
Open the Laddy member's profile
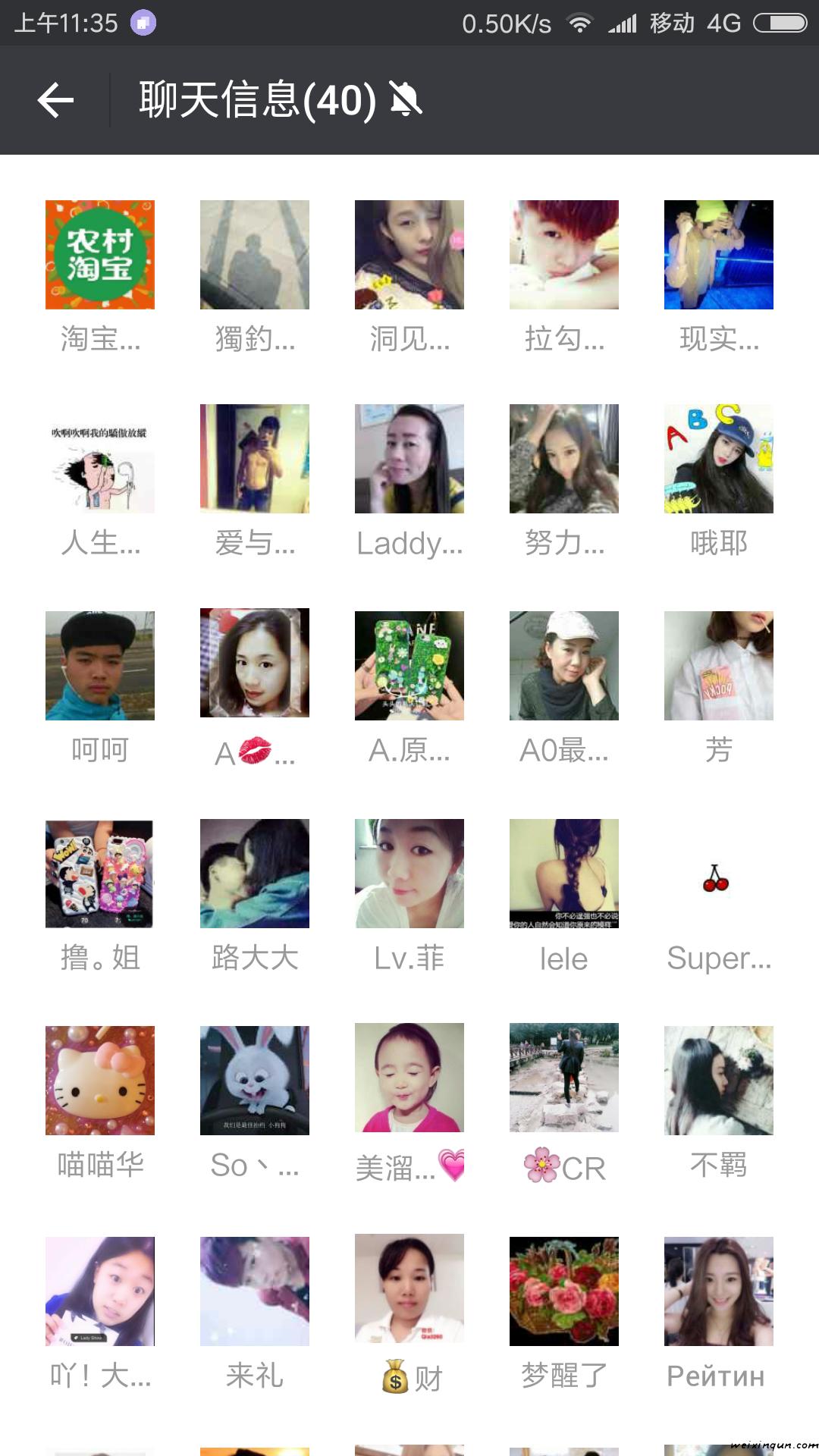pos(409,459)
